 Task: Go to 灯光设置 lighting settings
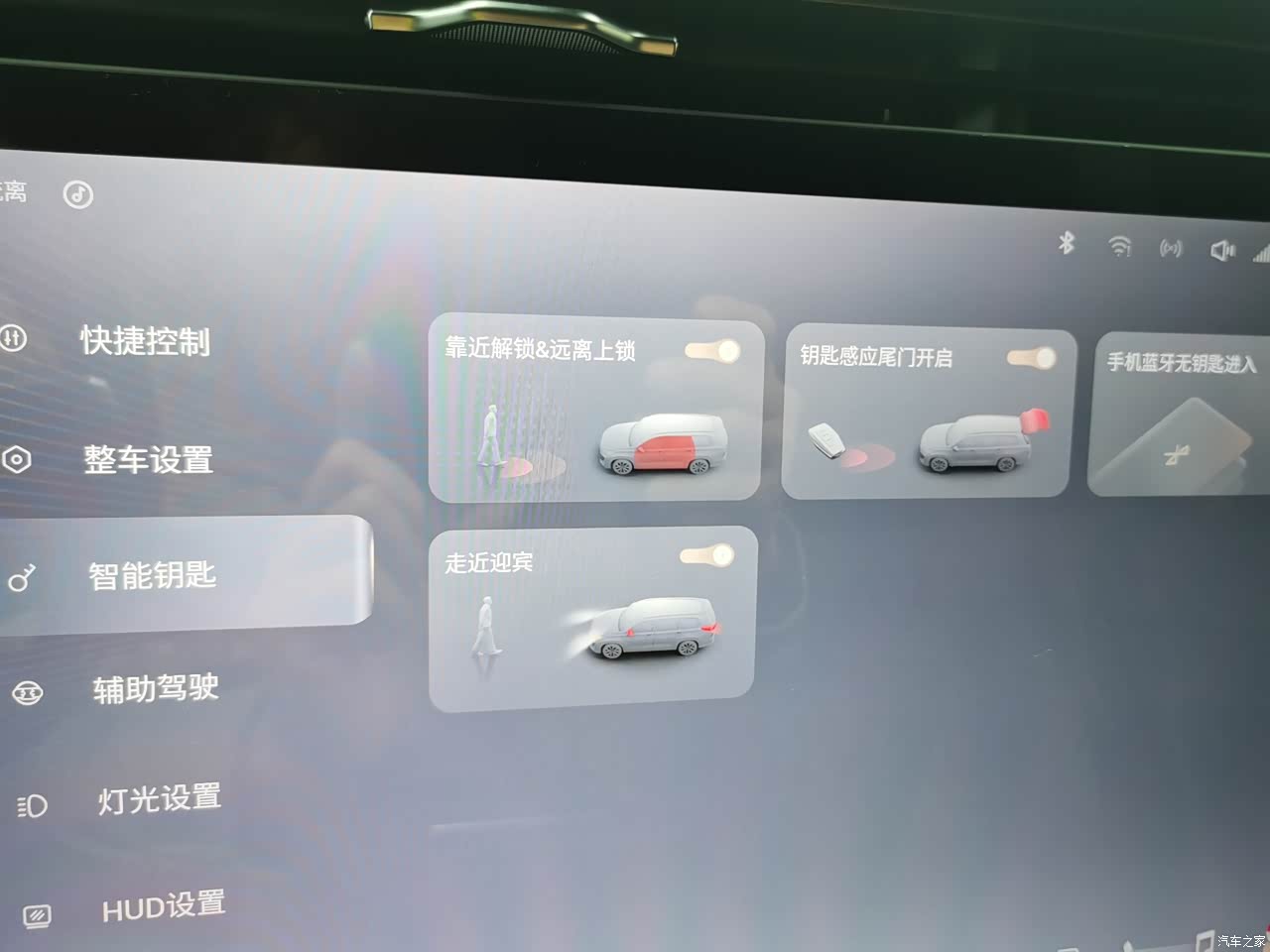pos(159,799)
